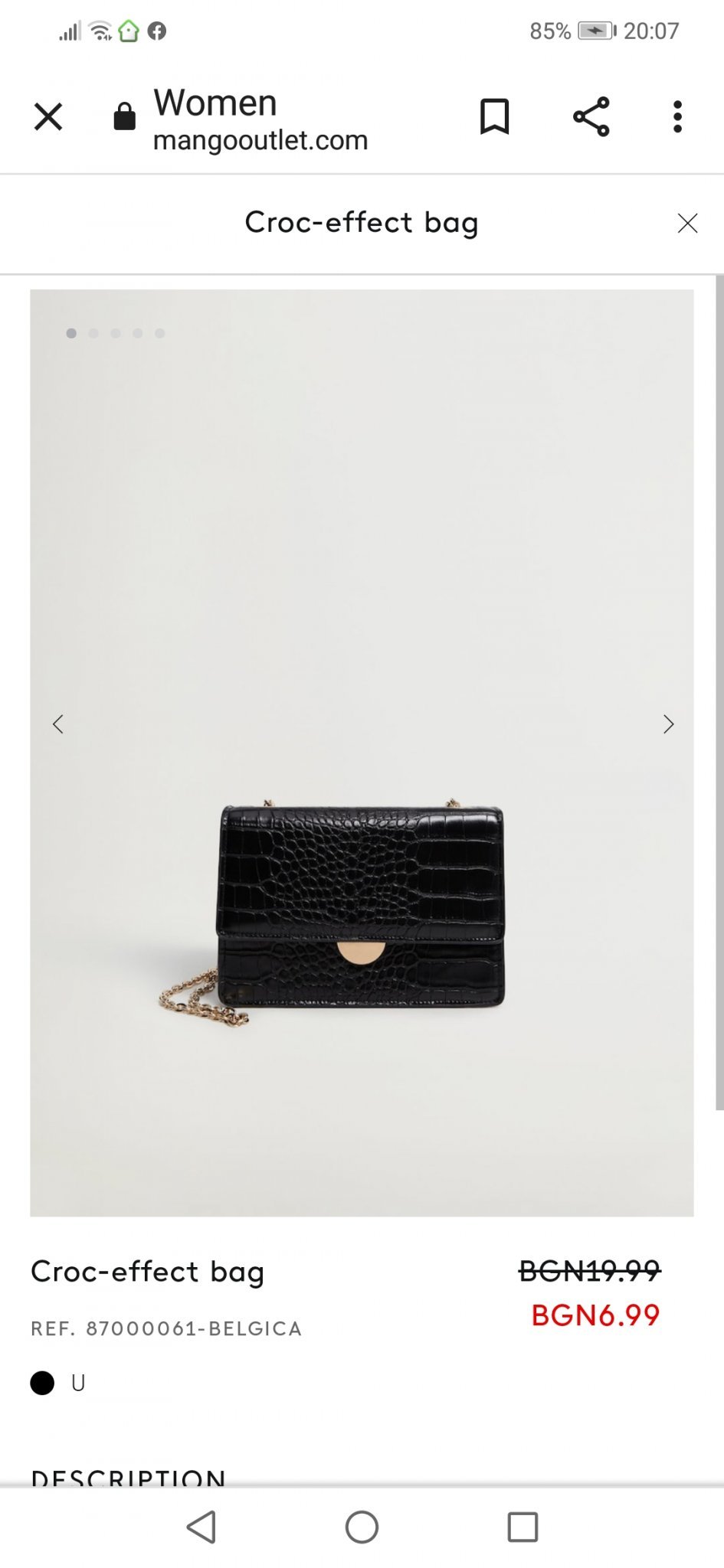Jump to the second photo indicator dot
This screenshot has width=724, height=1568.
tap(93, 333)
